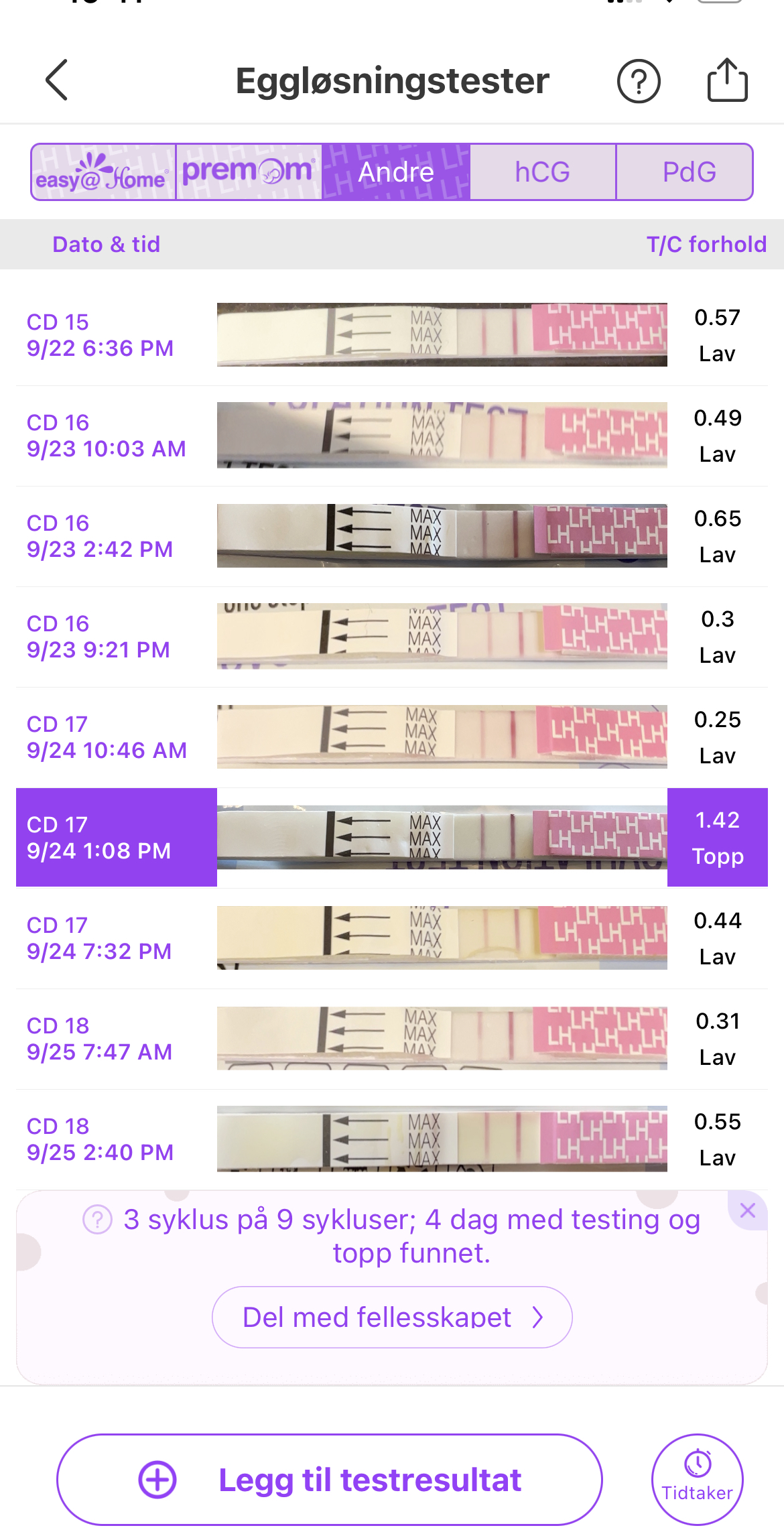The width and height of the screenshot is (784, 1534).
Task: Open the 9/25 7:47 AM test result
Action: [392, 1039]
